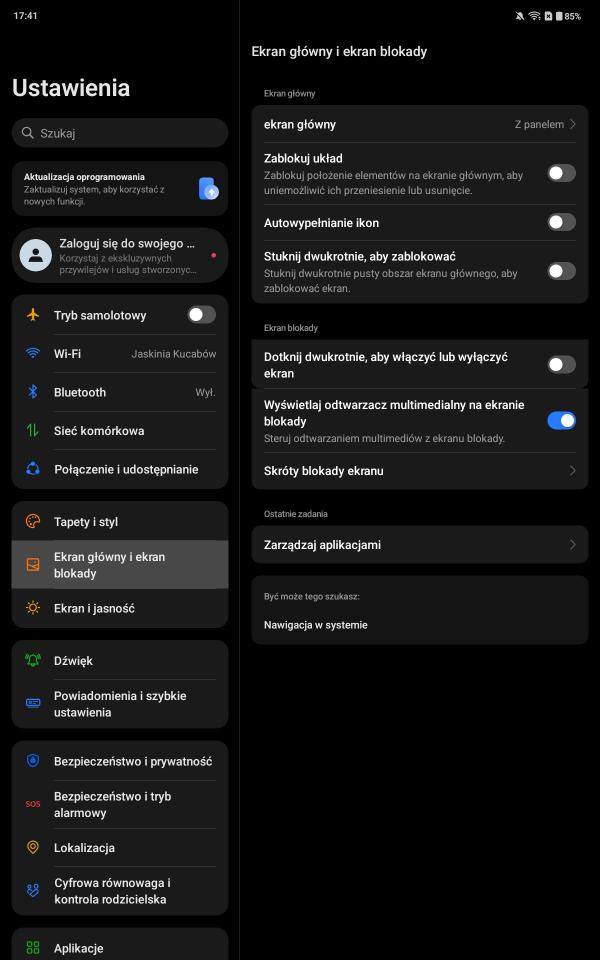Enable Zablokuj układ switch

(x=561, y=173)
